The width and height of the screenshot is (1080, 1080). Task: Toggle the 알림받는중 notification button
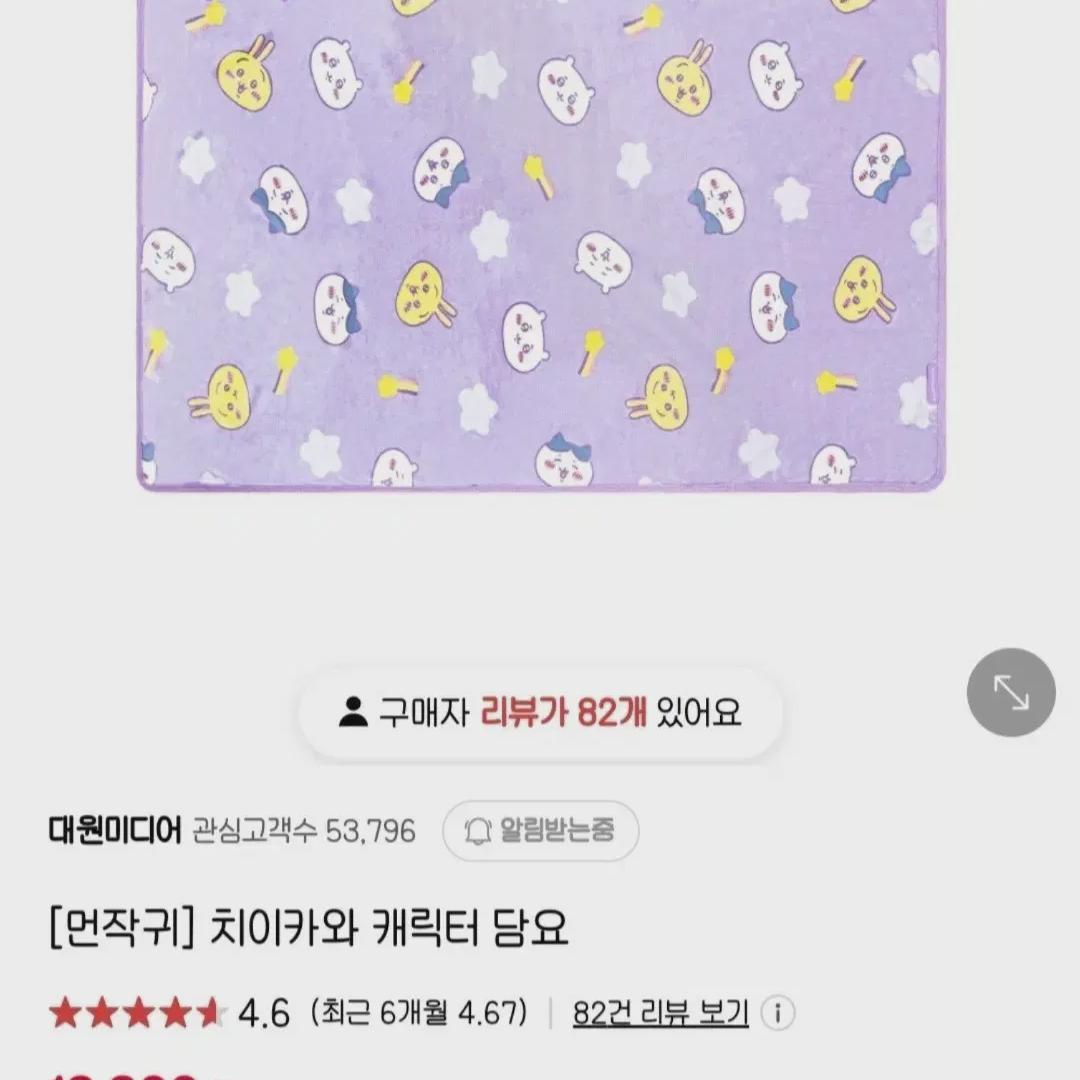(540, 830)
